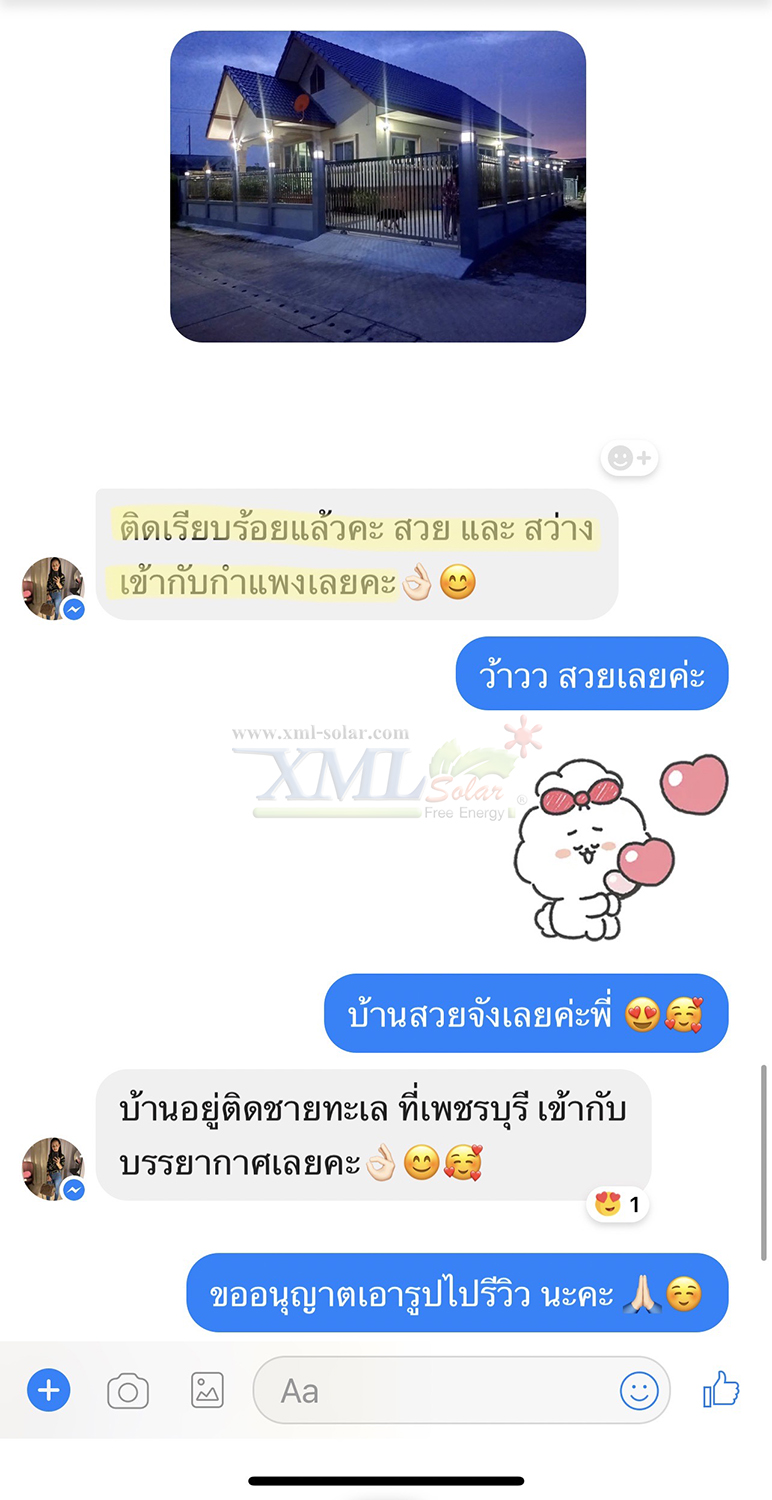Viewport: 772px width, 1500px height.
Task: Tap the lower sender's profile picture
Action: click(x=53, y=1168)
